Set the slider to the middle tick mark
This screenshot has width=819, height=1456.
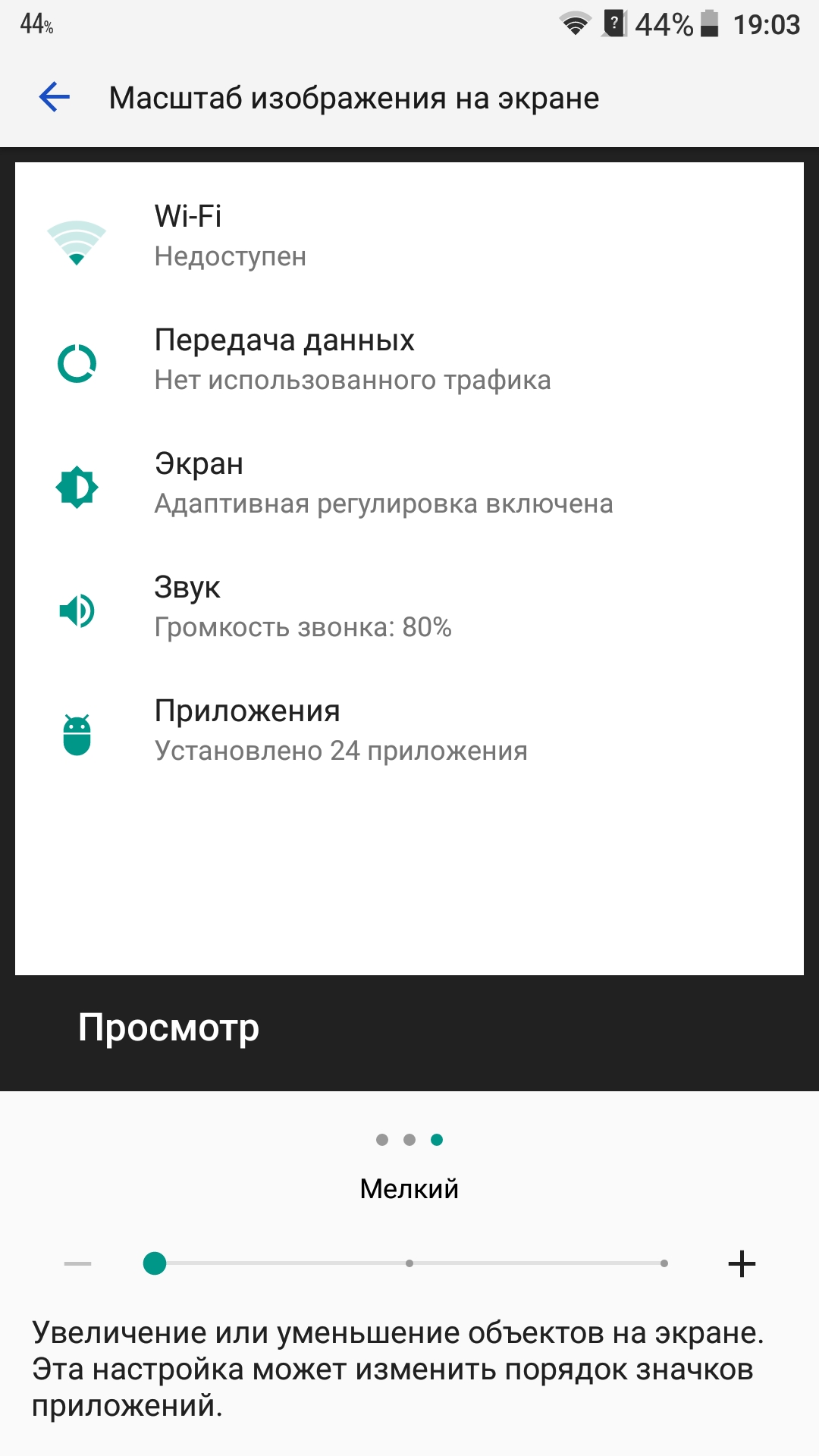click(409, 1263)
